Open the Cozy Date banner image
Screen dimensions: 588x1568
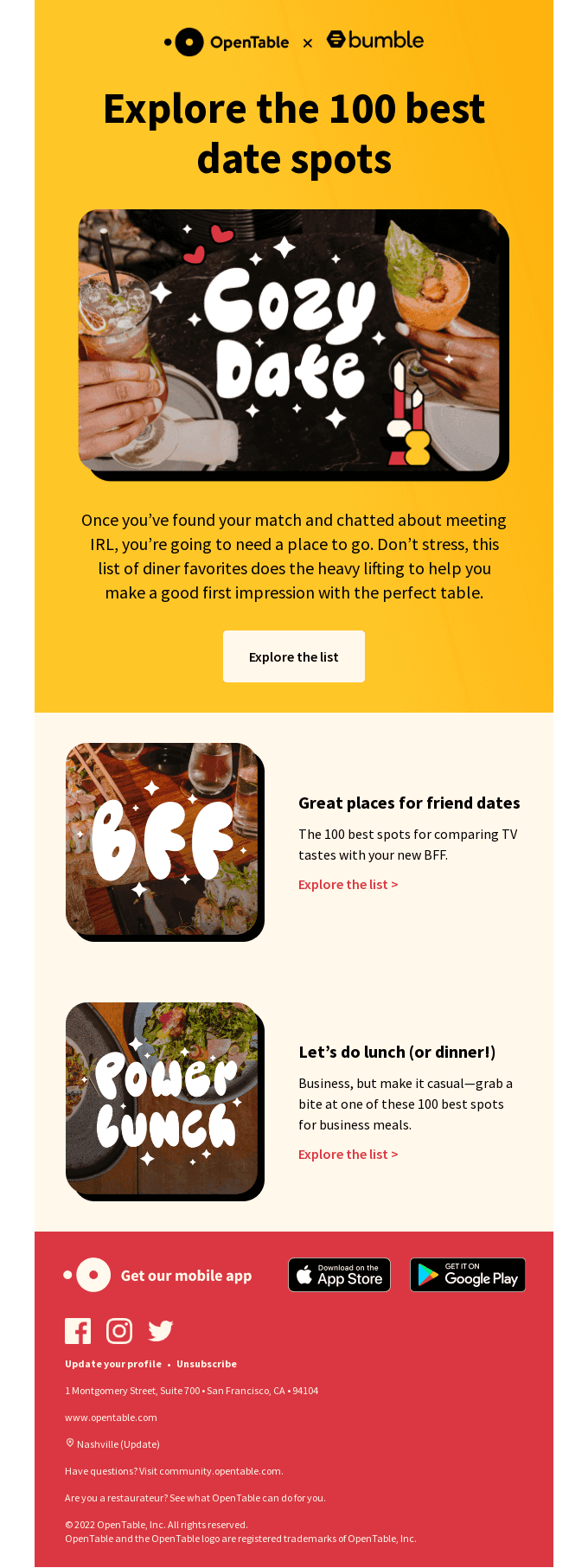[292, 342]
